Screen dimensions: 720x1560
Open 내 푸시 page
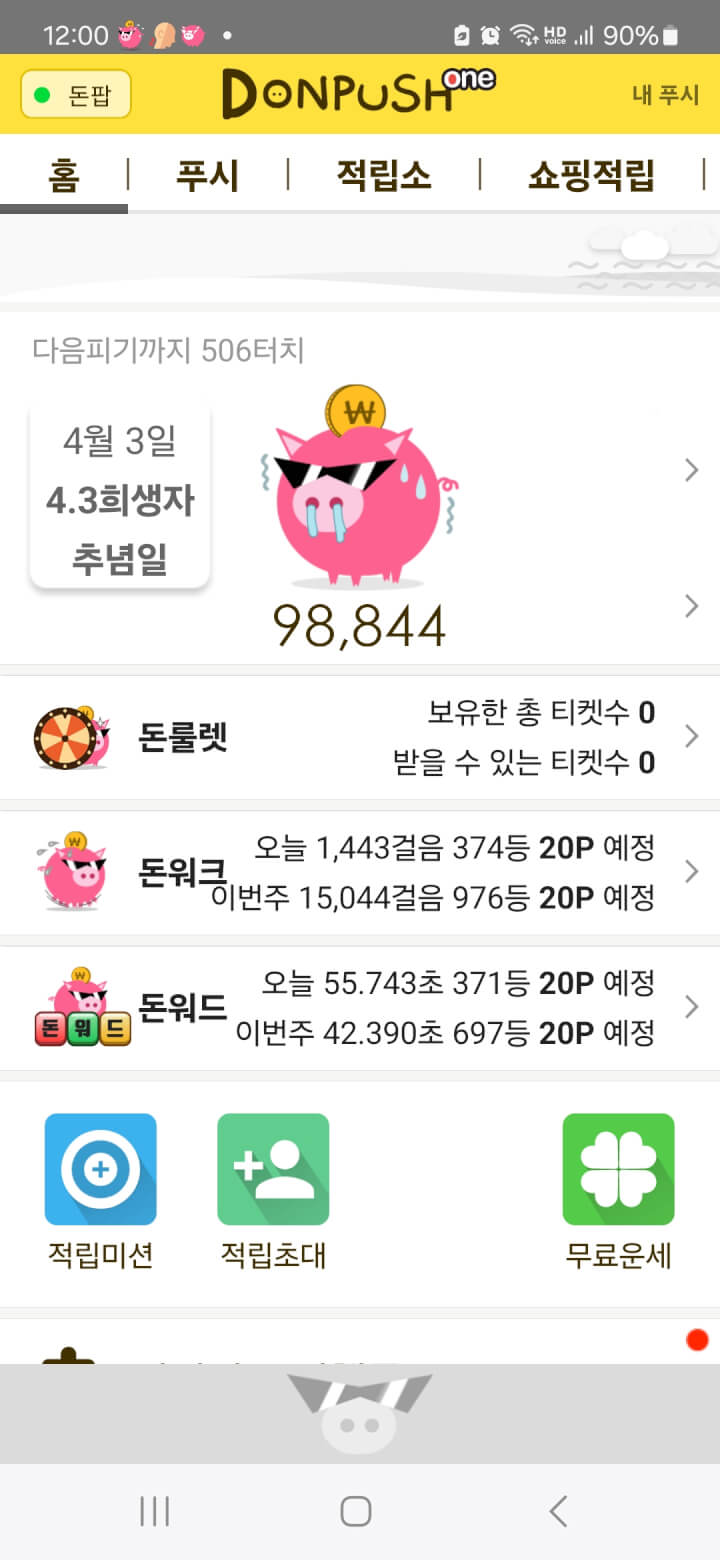pyautogui.click(x=665, y=95)
